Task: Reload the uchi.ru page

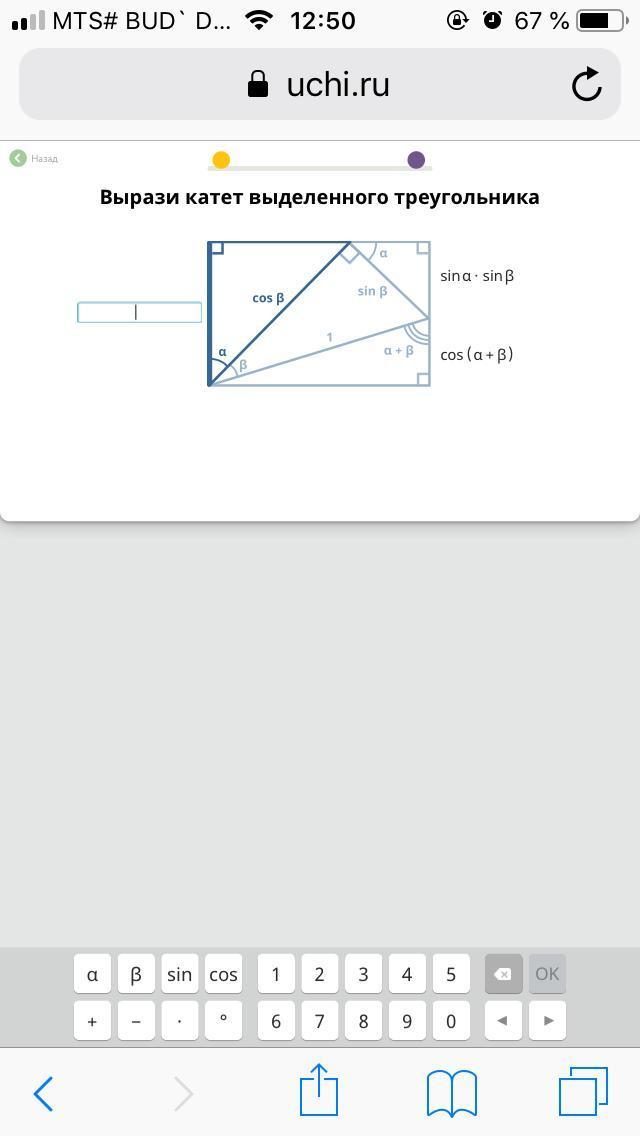Action: click(586, 85)
